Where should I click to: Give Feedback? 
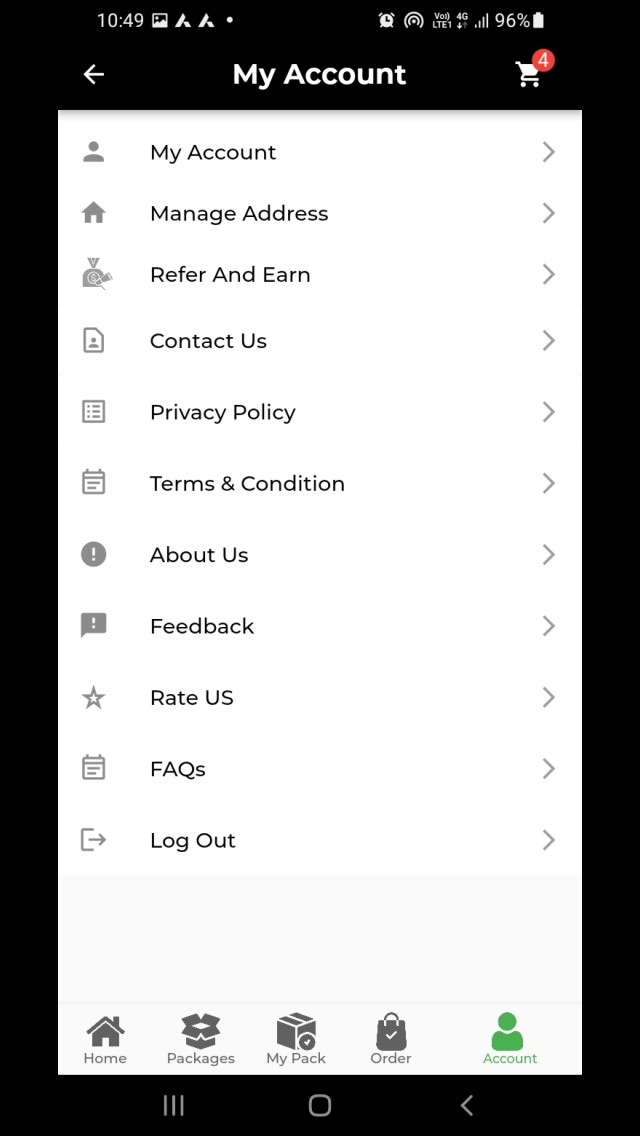click(319, 626)
